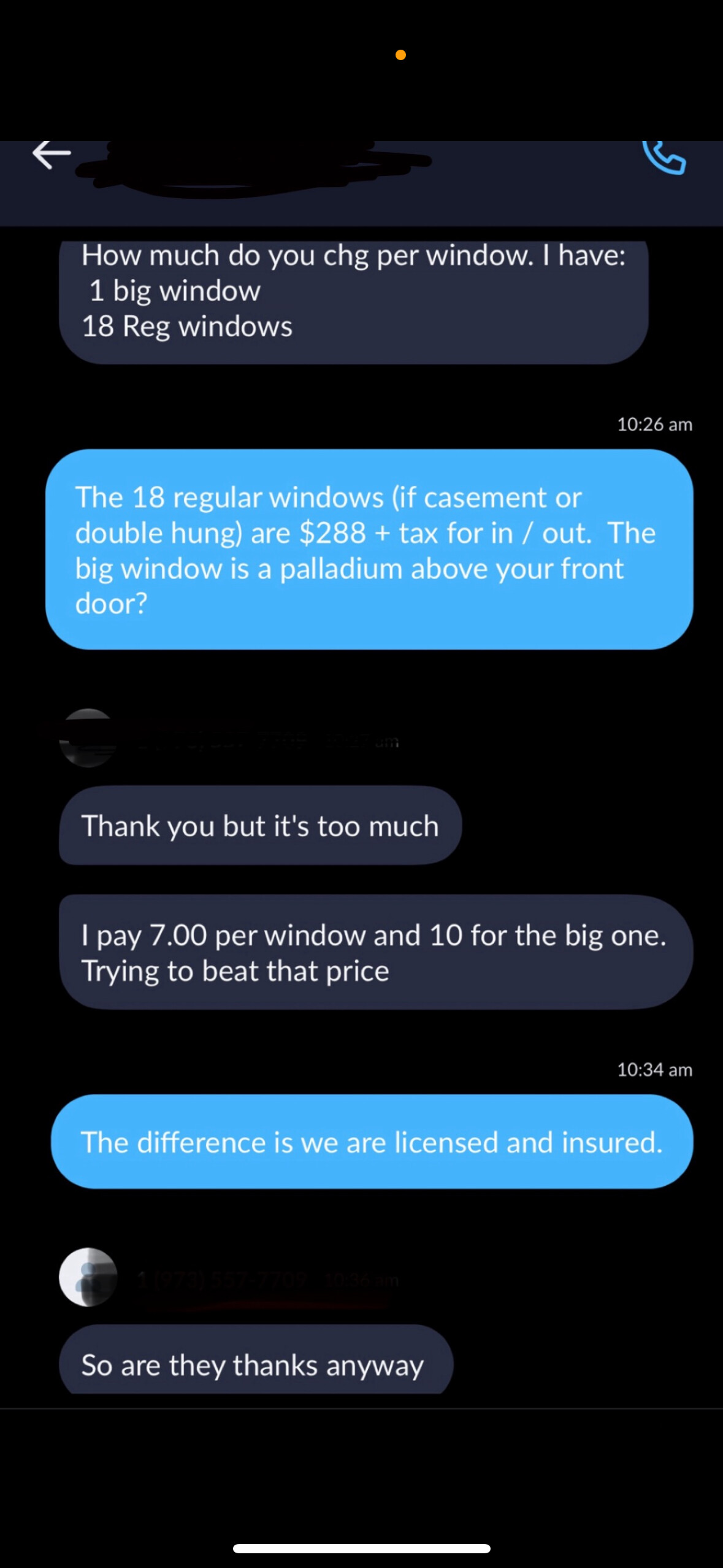Call the contact with the phone icon
This screenshot has height=1568, width=723.
pos(664,157)
